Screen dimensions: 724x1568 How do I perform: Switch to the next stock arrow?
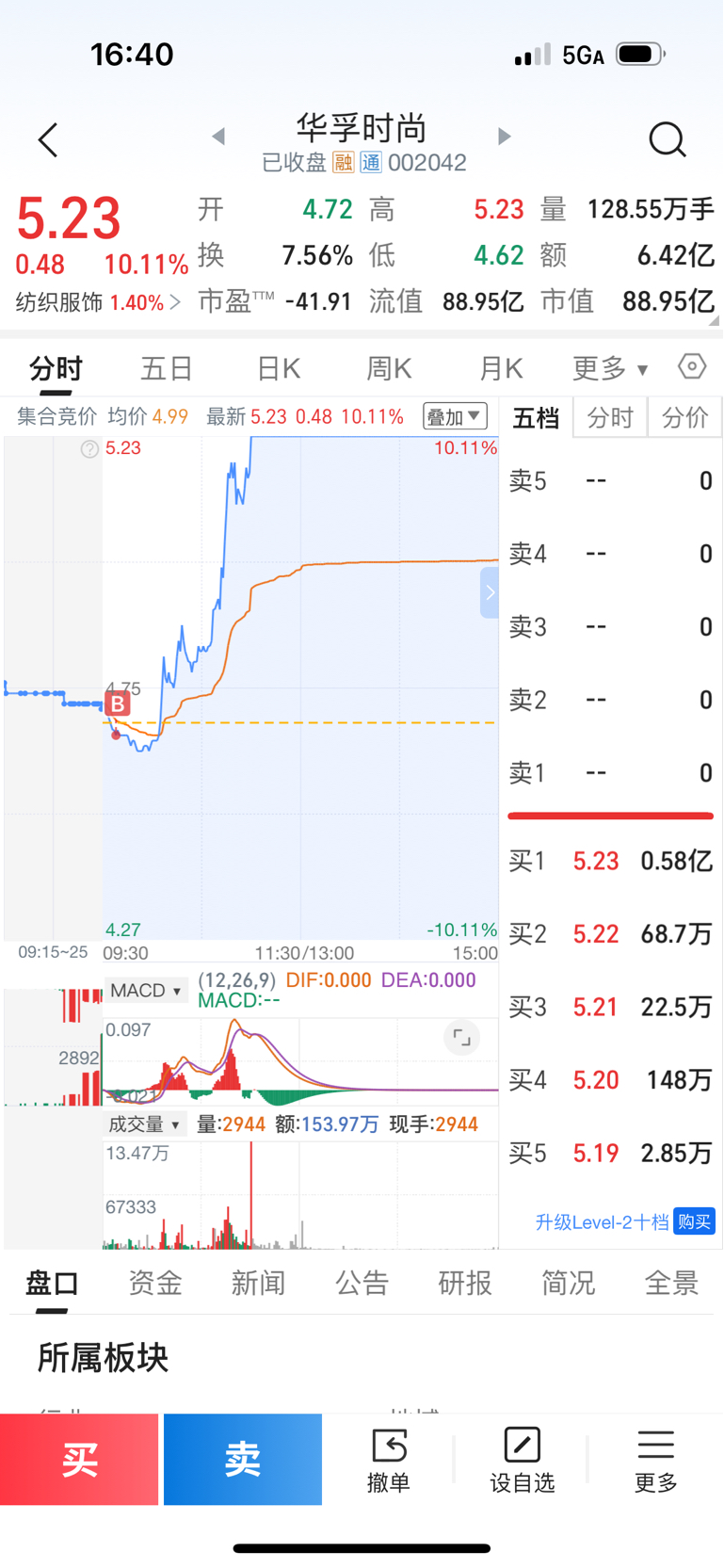504,137
